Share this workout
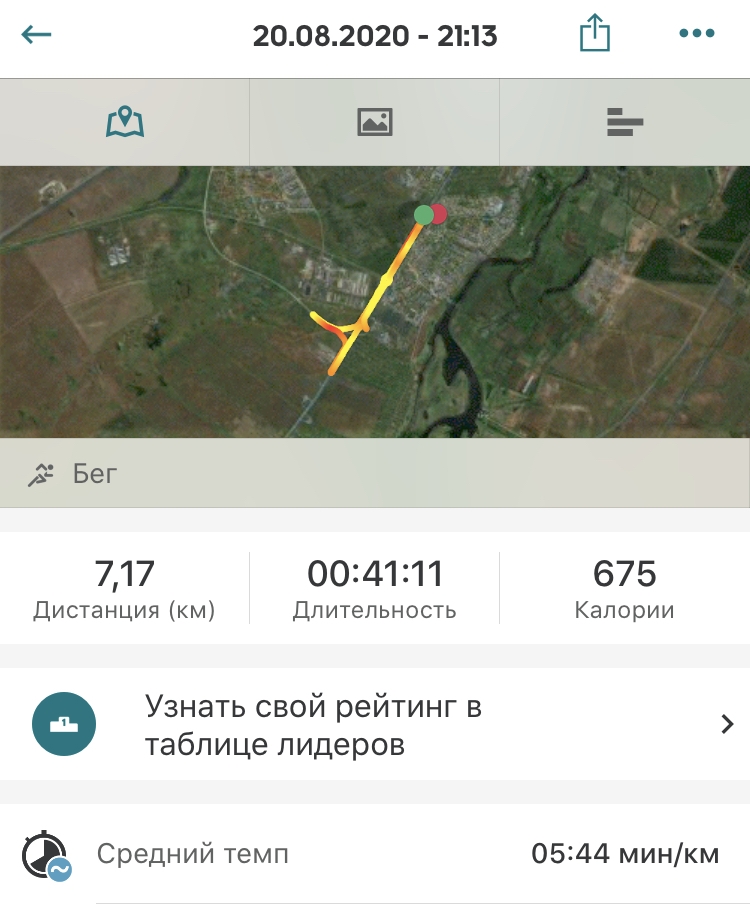Image resolution: width=750 pixels, height=909 pixels. point(595,35)
